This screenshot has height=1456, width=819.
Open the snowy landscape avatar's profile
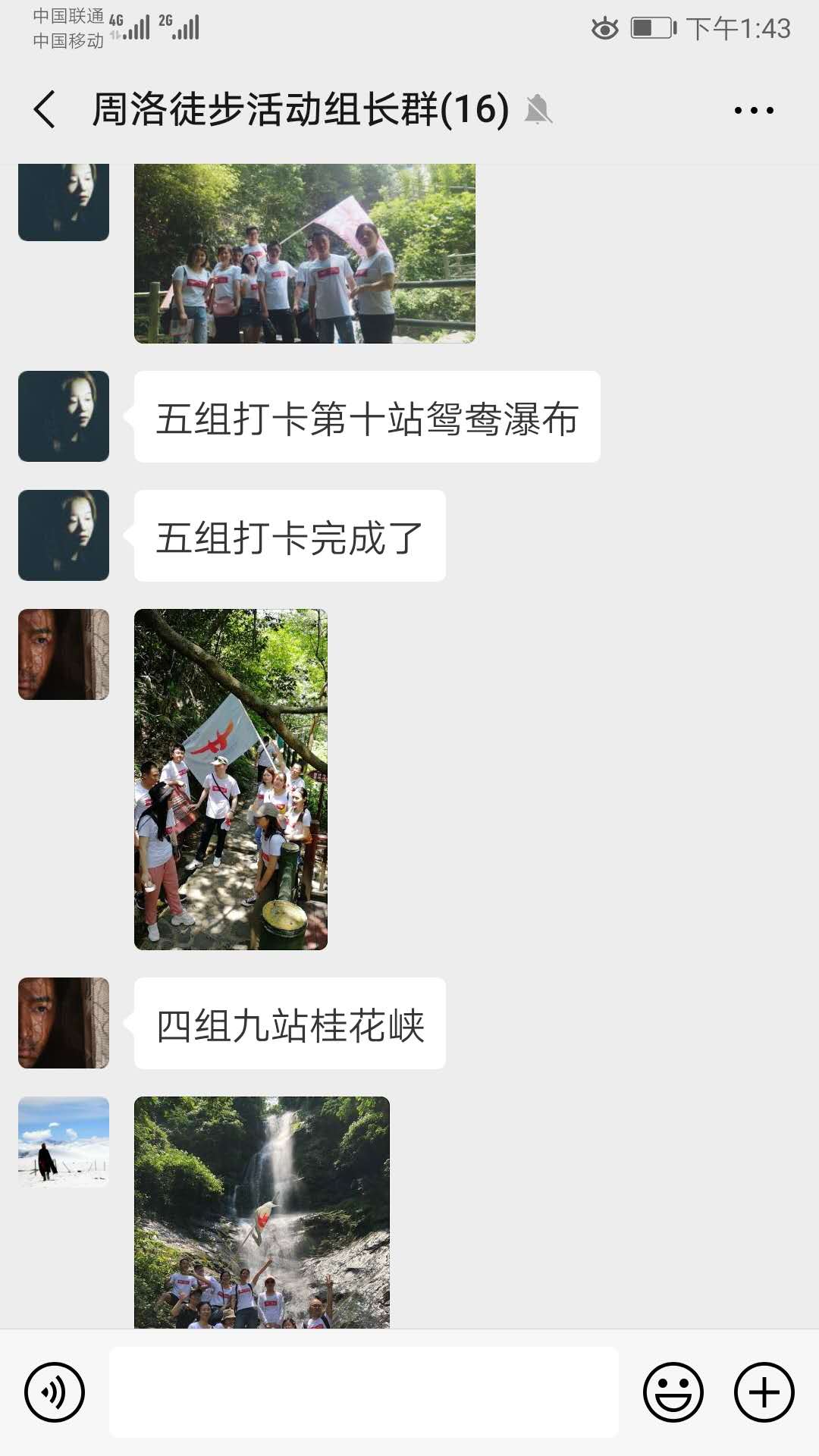coord(64,1141)
